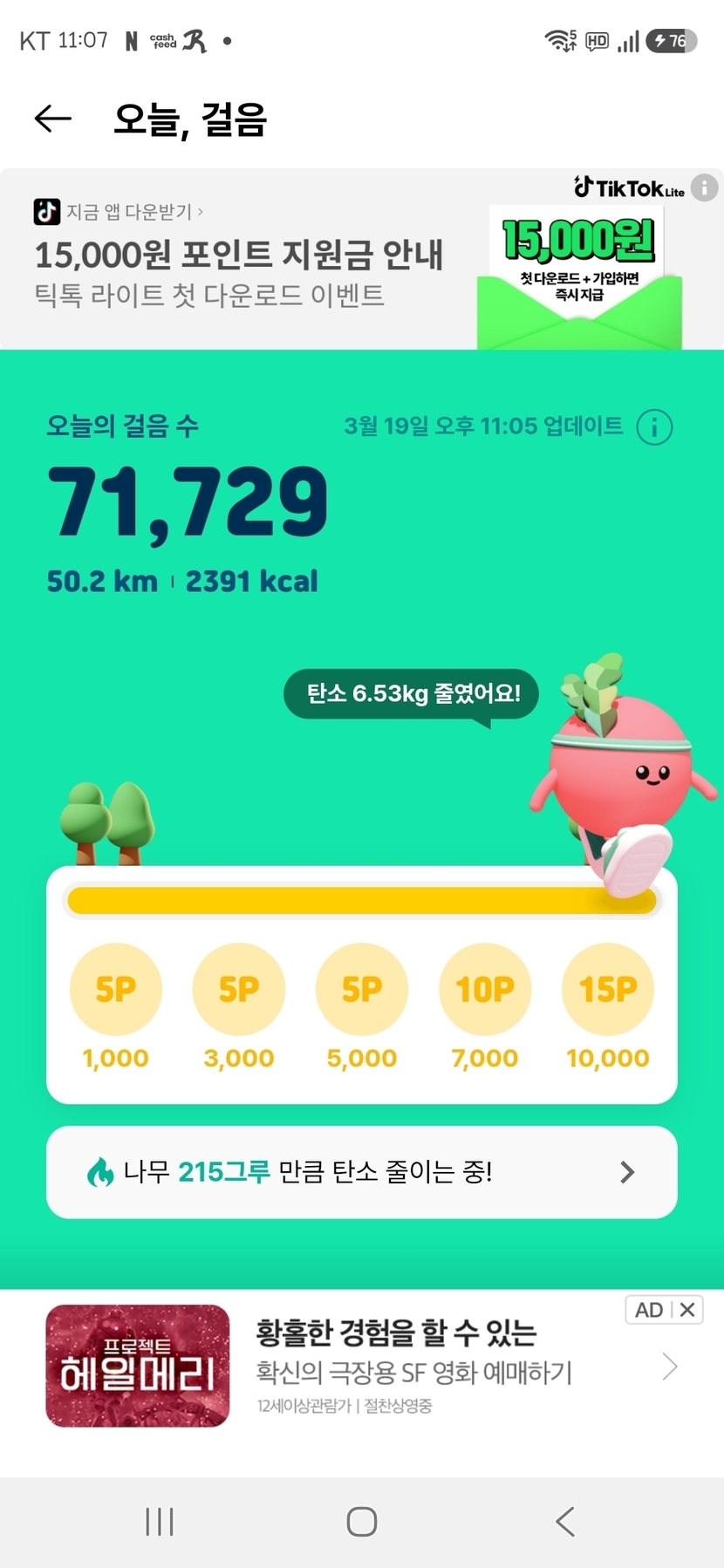The image size is (724, 1568).
Task: Tap the system home button
Action: click(x=361, y=1522)
